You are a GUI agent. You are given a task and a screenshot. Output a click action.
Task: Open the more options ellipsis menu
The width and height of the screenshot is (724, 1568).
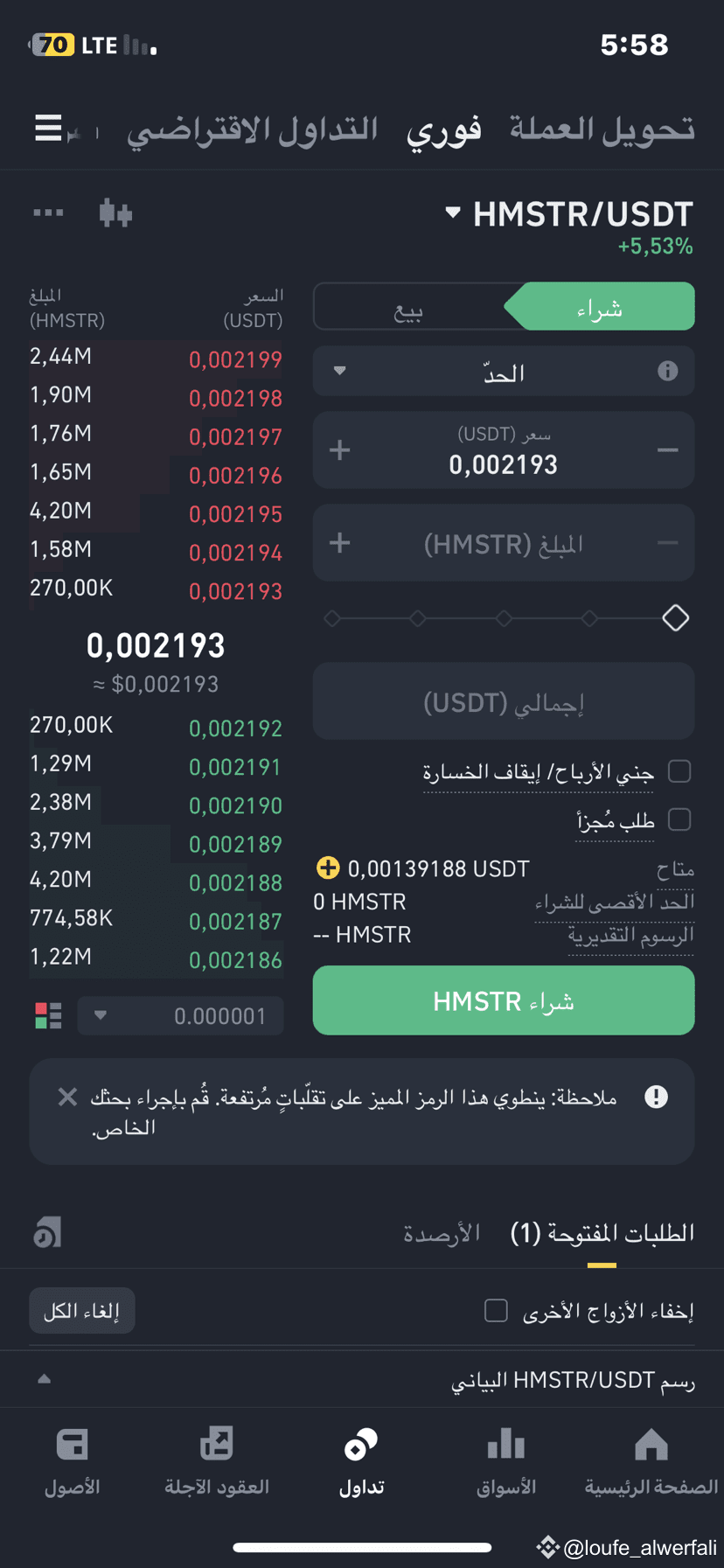pos(48,213)
